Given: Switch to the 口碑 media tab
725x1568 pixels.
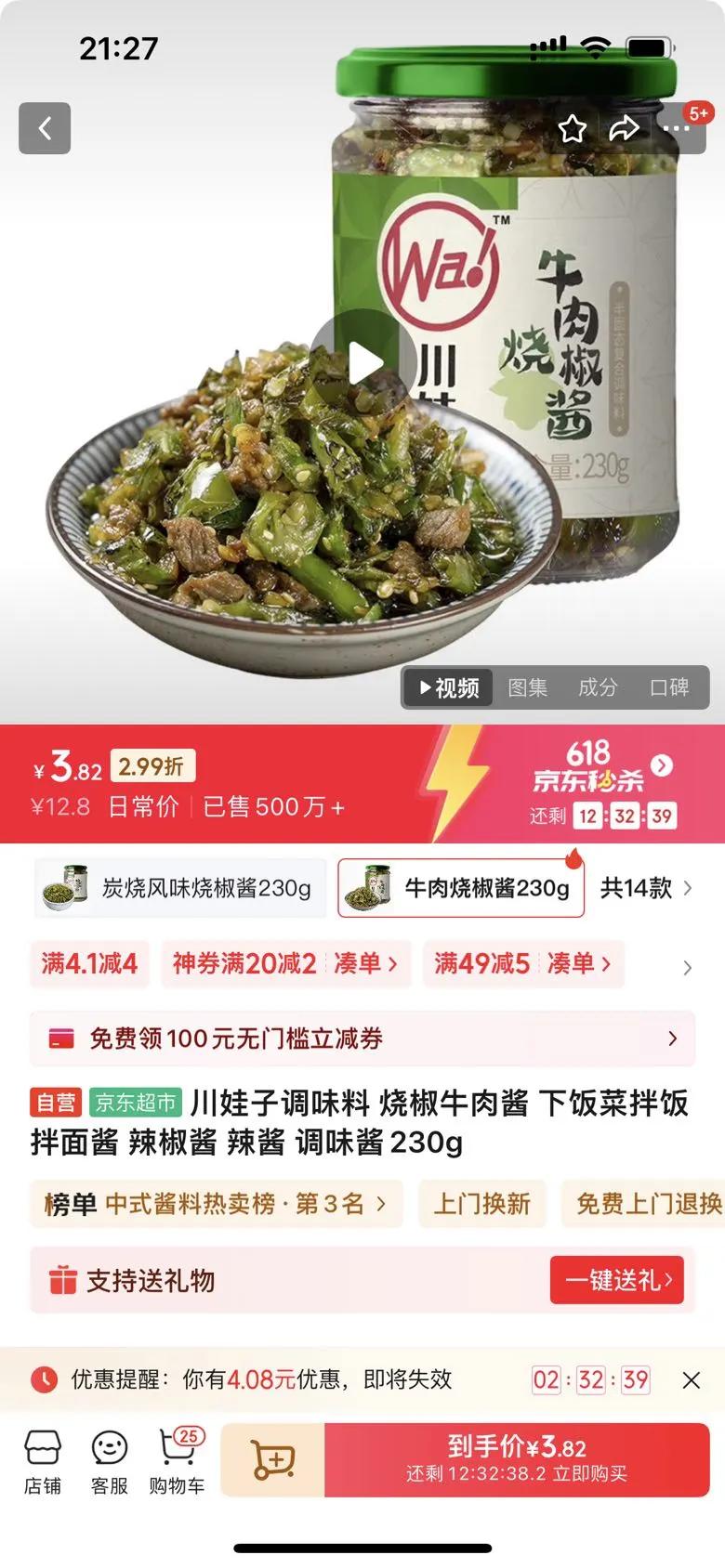Looking at the screenshot, I should (x=669, y=687).
